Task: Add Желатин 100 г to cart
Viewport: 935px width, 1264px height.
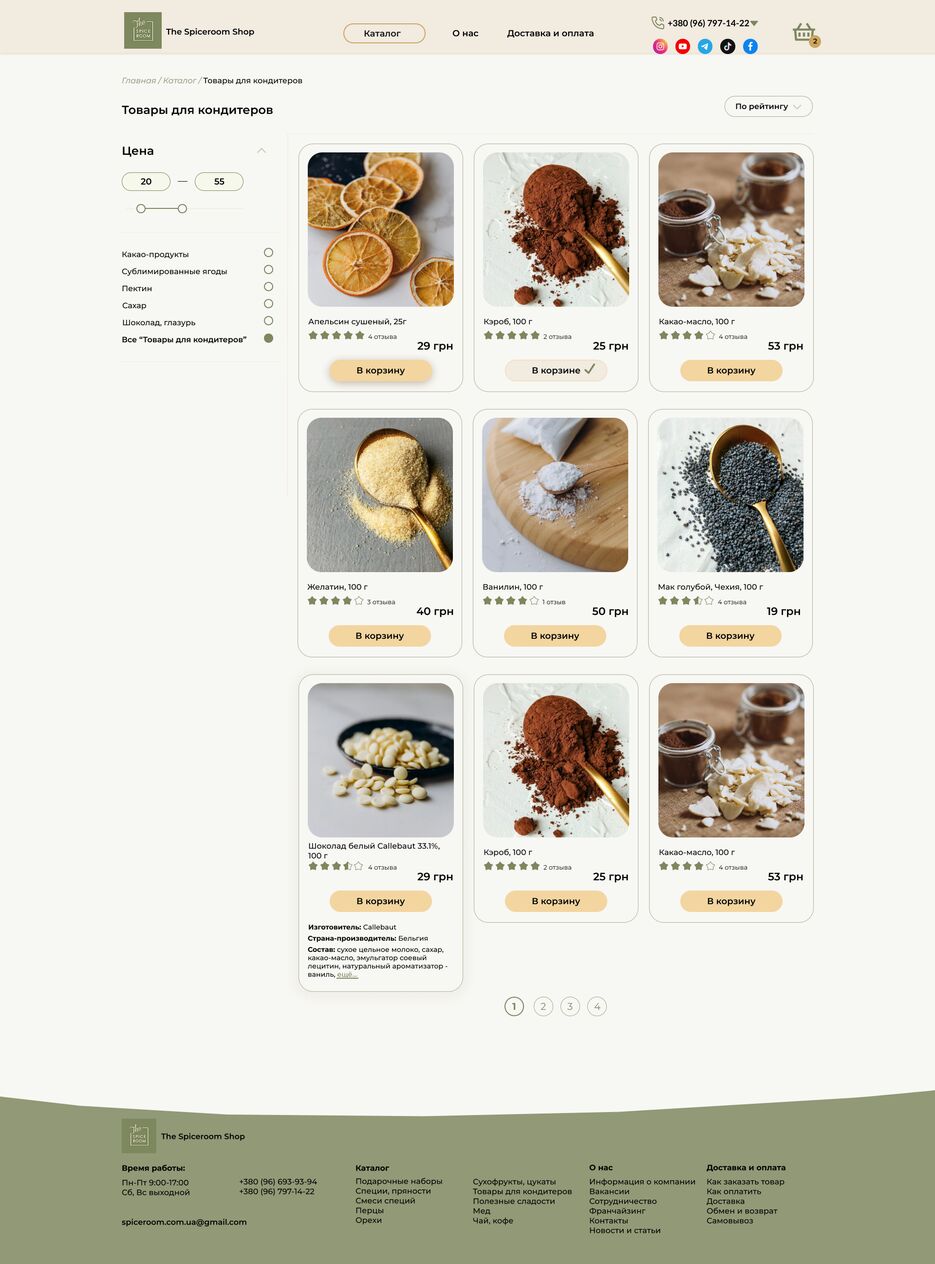Action: pyautogui.click(x=379, y=636)
